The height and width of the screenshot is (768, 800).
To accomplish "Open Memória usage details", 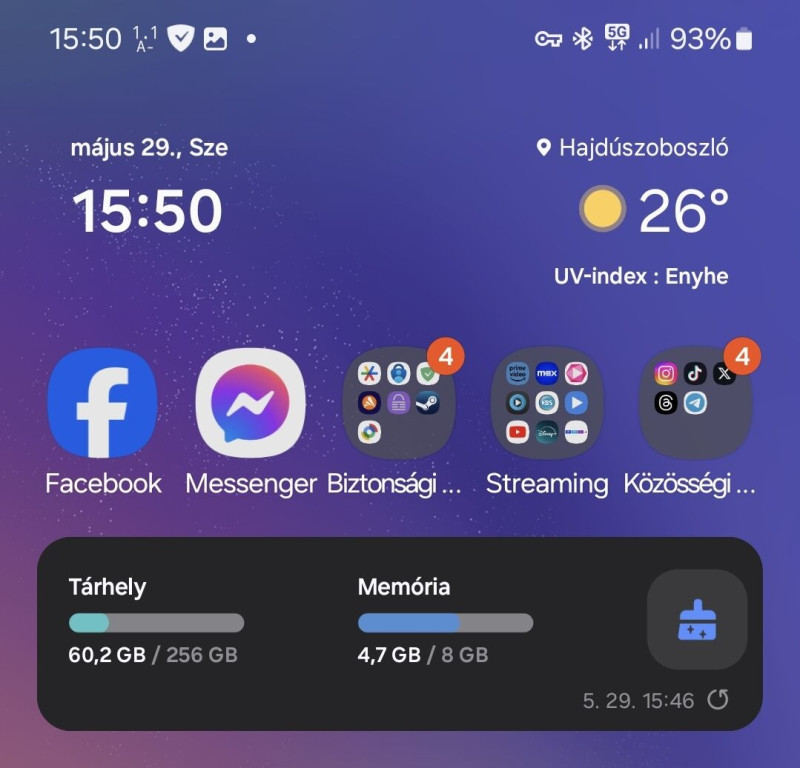I will pyautogui.click(x=444, y=622).
